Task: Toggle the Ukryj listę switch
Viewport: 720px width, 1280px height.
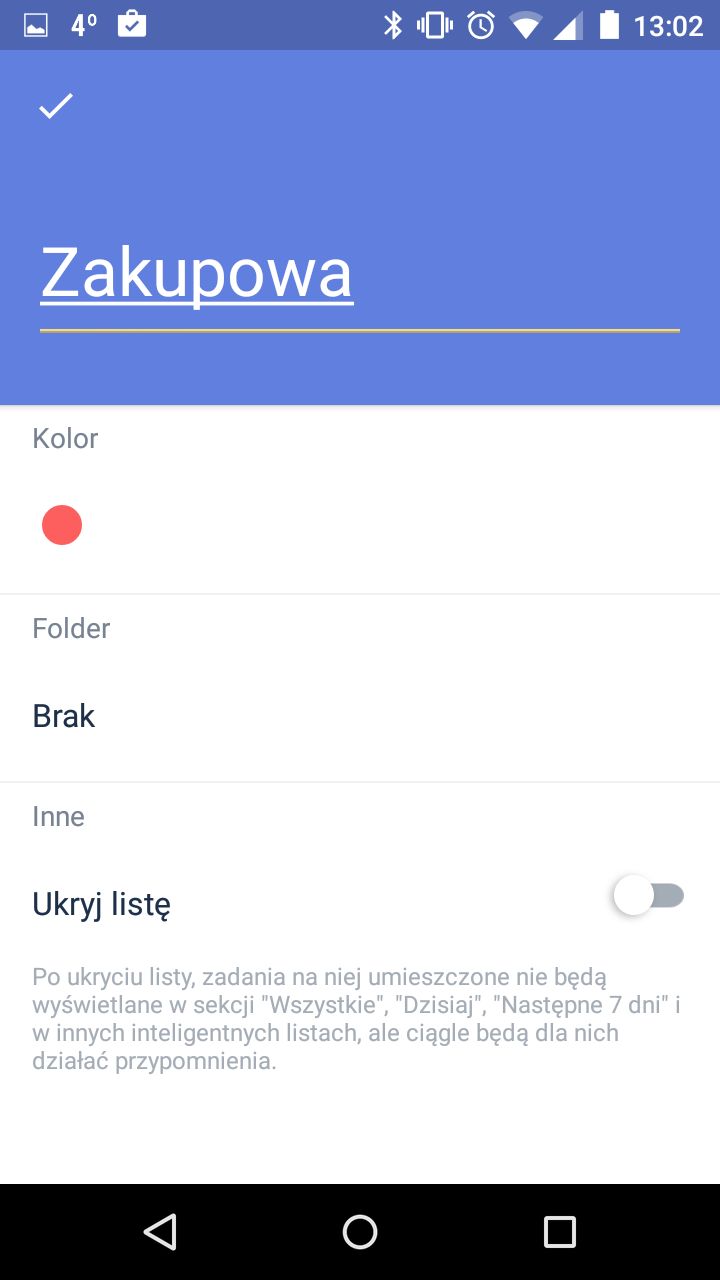Action: coord(649,895)
